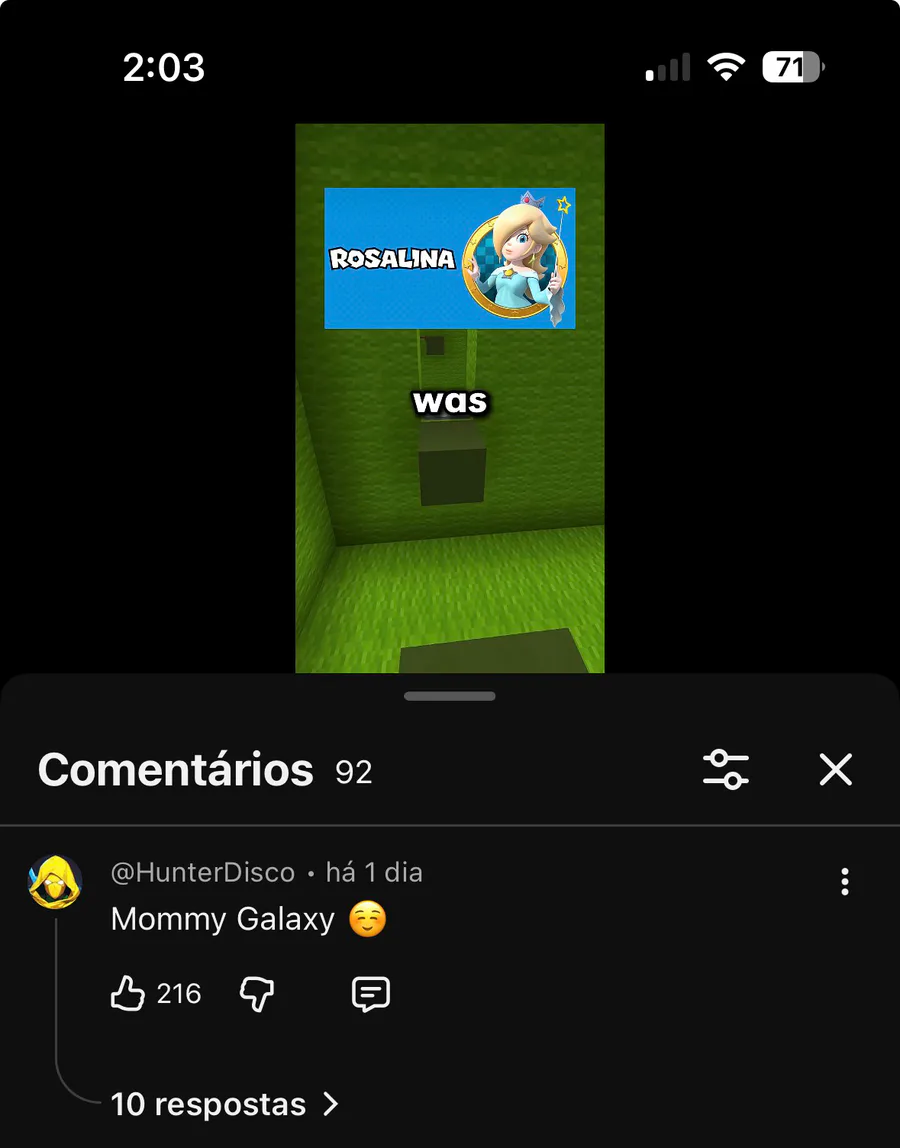Open the comment sort and filter options

725,770
